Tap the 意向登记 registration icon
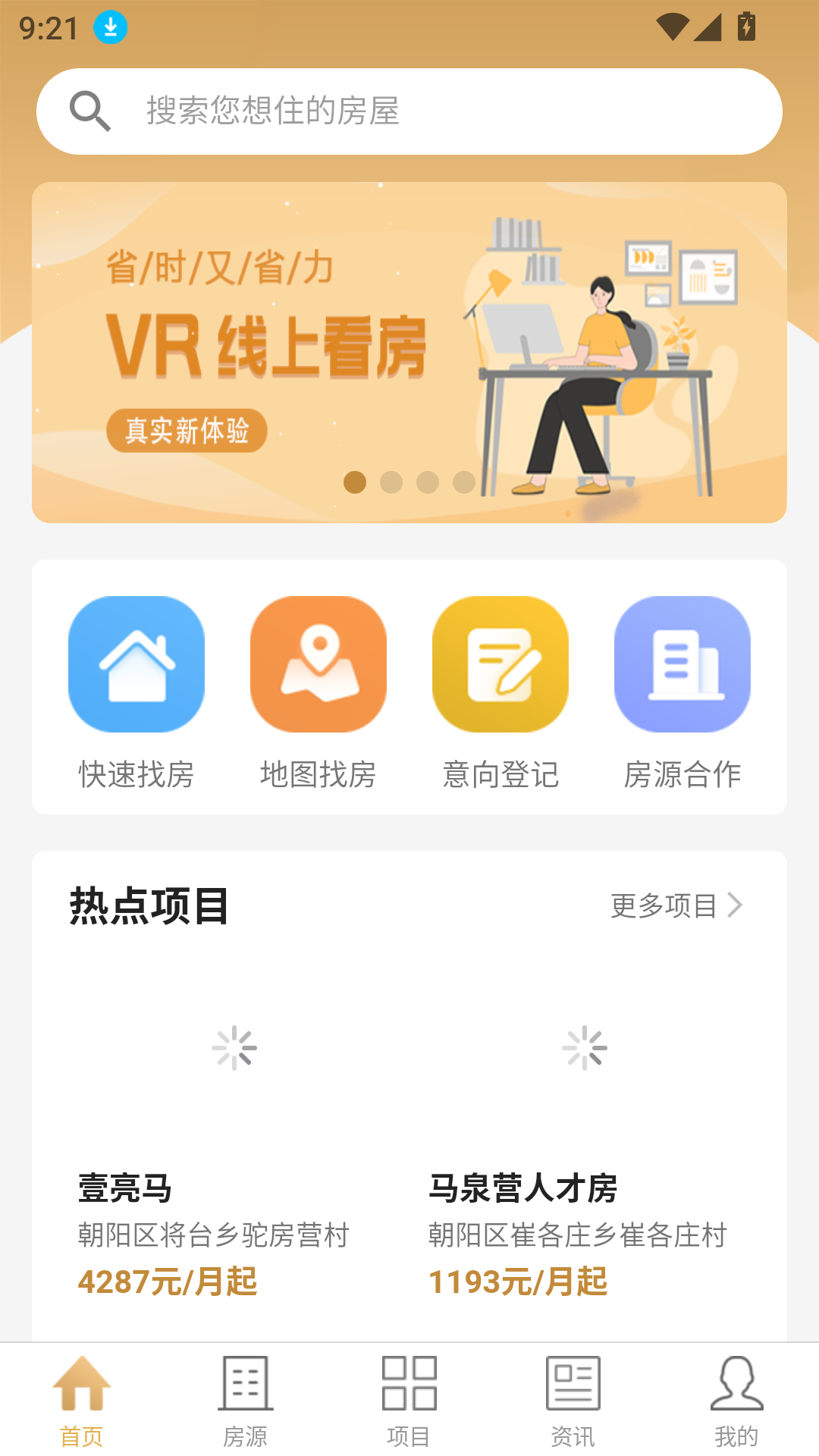819x1456 pixels. click(x=500, y=663)
